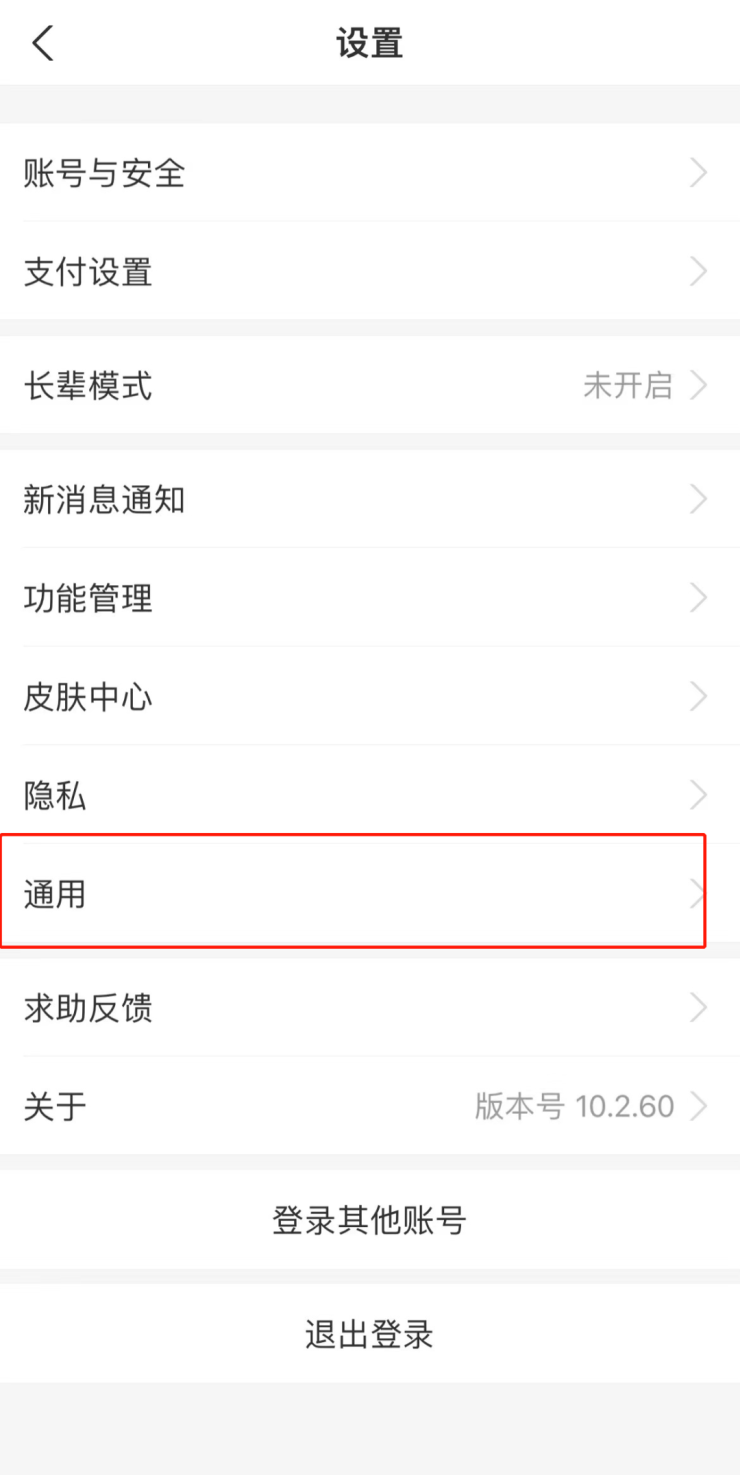Open 账号与安全 settings
Image resolution: width=740 pixels, height=1475 pixels.
pos(369,173)
